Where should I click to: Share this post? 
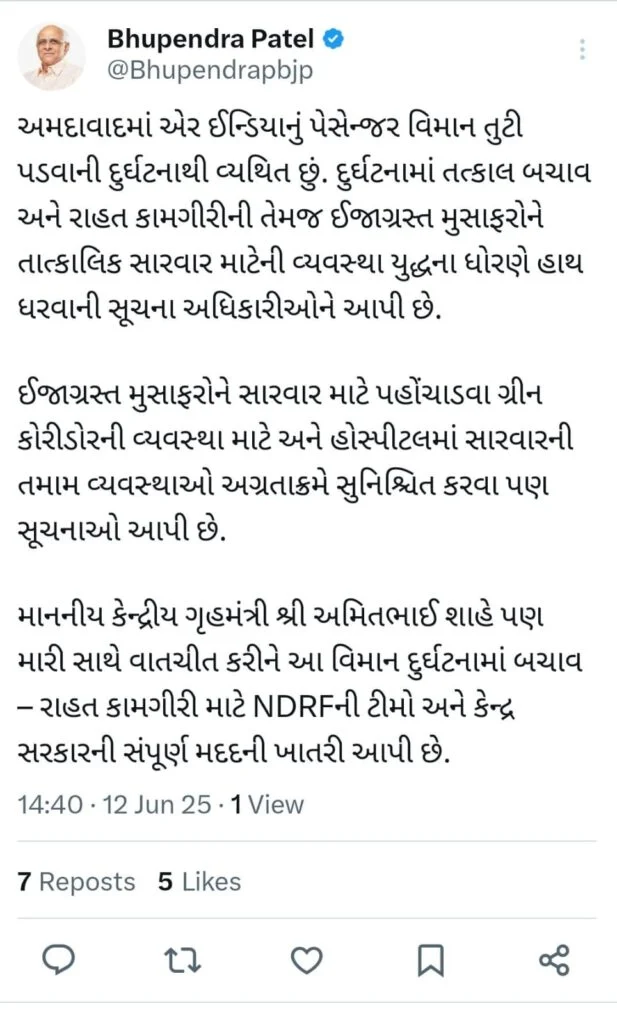(x=554, y=961)
